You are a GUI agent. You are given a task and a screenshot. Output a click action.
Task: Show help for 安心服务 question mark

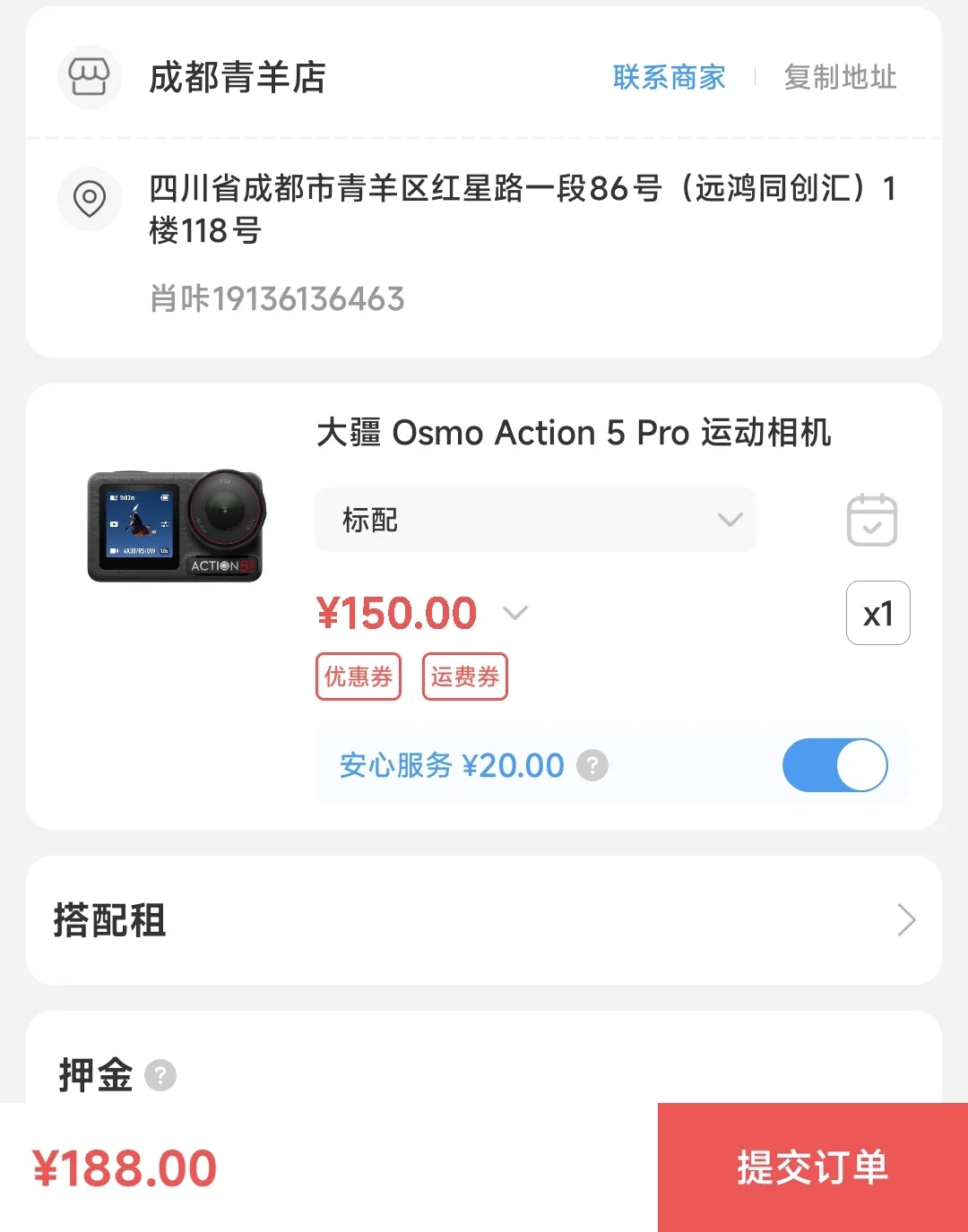pos(592,765)
